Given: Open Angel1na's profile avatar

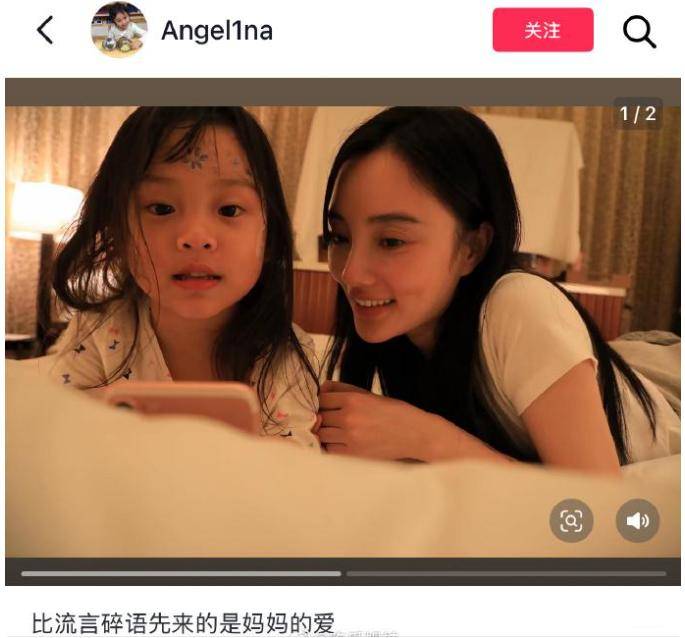Looking at the screenshot, I should (119, 30).
